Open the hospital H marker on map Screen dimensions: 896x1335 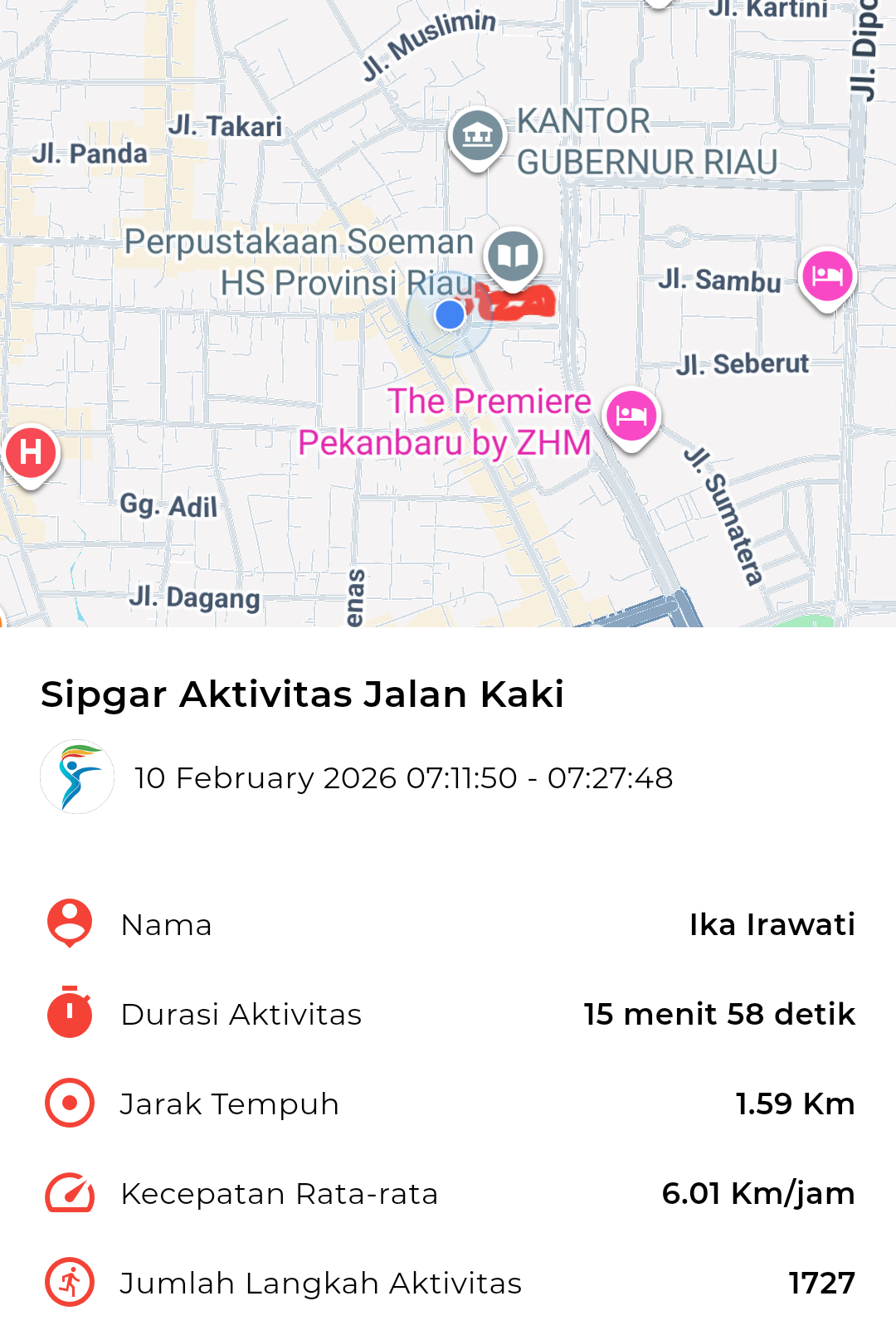31,453
